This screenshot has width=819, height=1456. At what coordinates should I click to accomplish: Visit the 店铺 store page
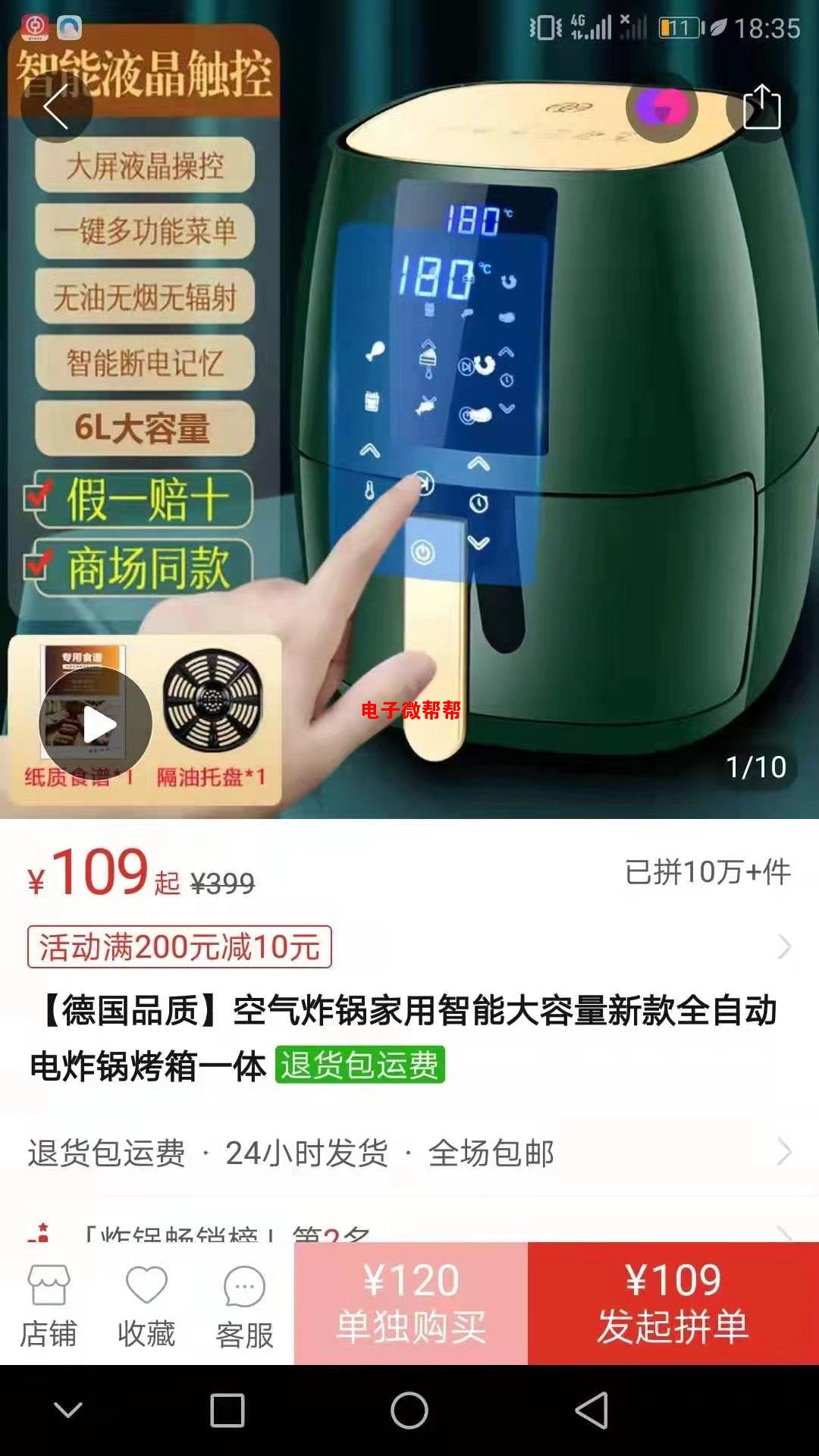tap(48, 1306)
